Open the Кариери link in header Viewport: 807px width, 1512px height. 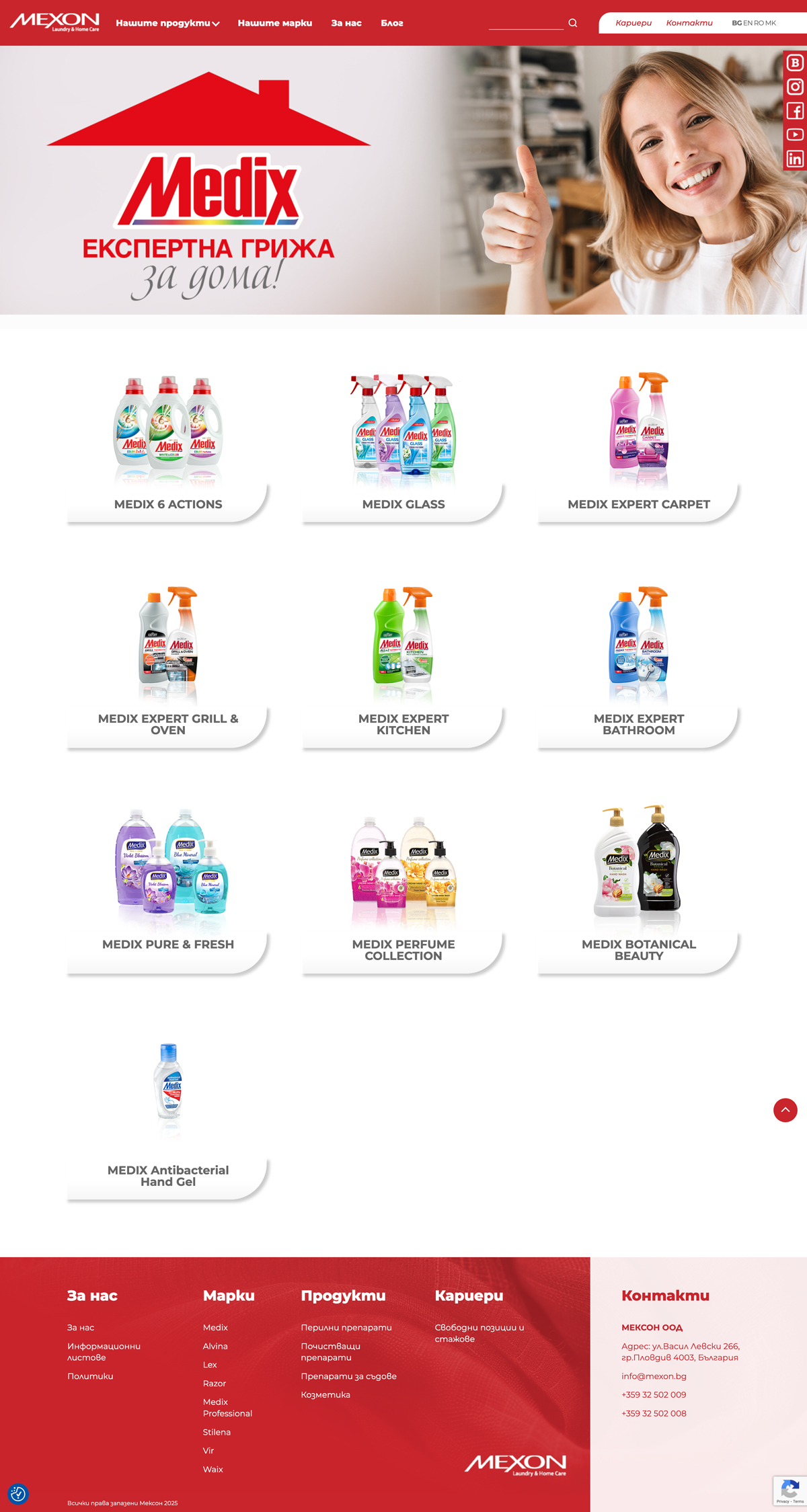pos(633,23)
